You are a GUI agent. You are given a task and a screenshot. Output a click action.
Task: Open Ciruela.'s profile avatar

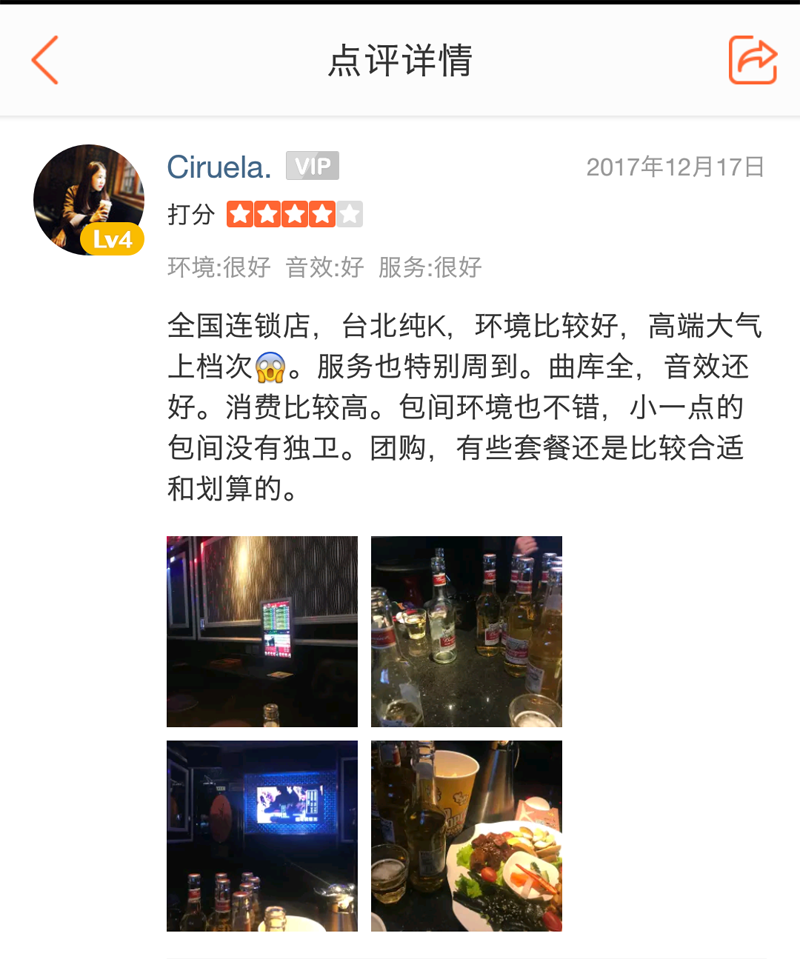click(x=88, y=199)
